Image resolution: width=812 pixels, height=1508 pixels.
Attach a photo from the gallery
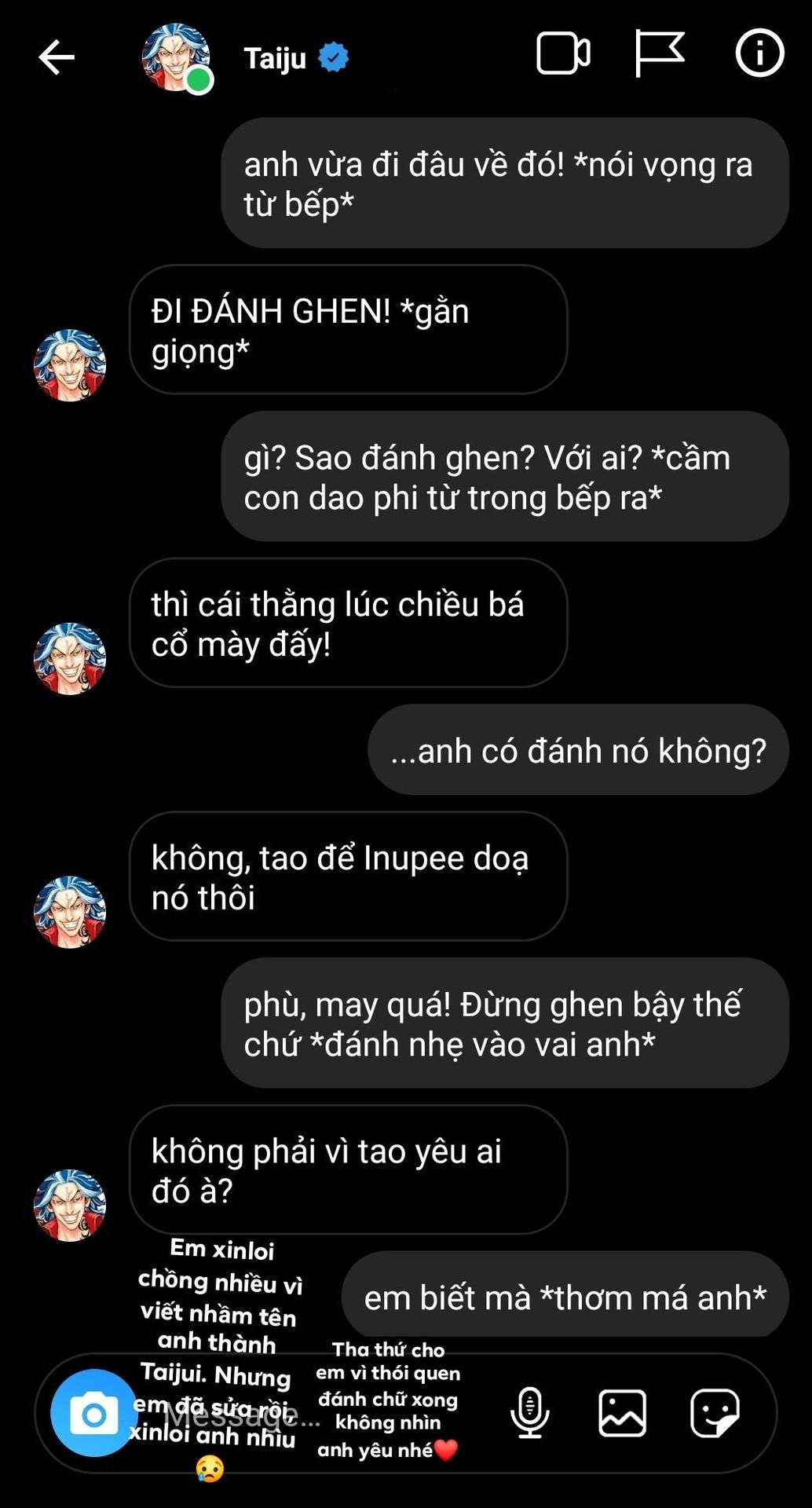(x=622, y=1413)
